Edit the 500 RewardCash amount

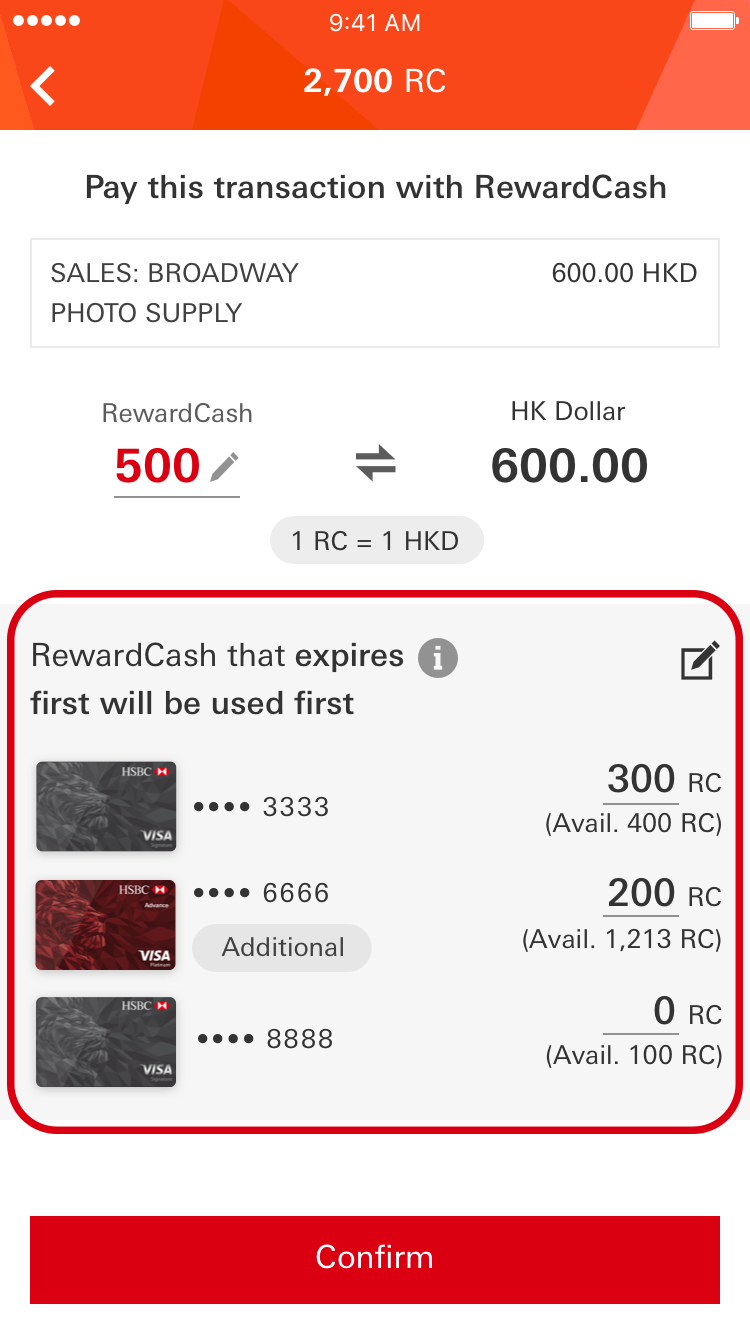[177, 467]
